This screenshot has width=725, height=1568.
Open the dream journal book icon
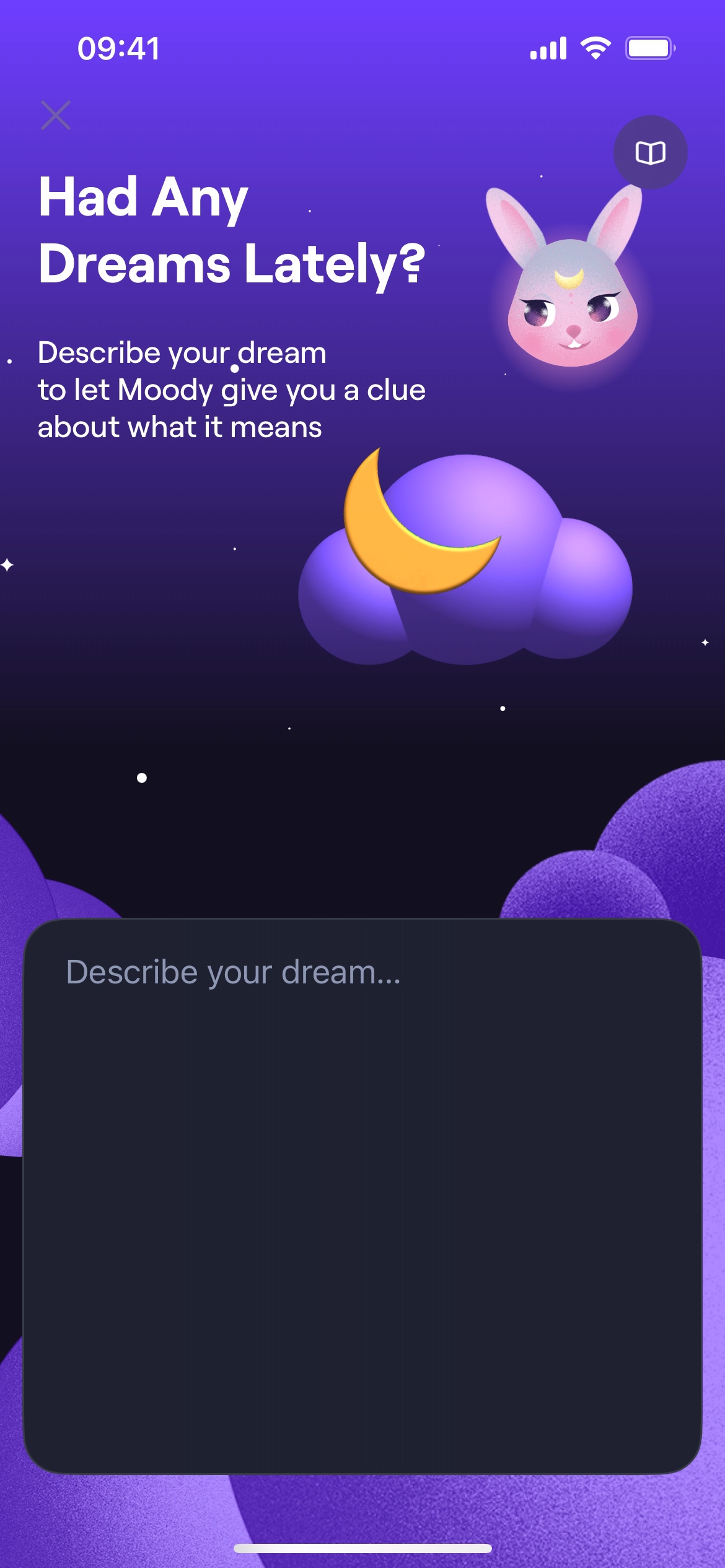click(650, 152)
